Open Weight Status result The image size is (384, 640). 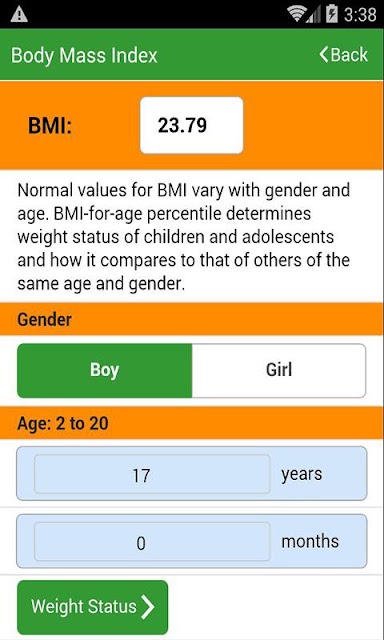[x=93, y=607]
